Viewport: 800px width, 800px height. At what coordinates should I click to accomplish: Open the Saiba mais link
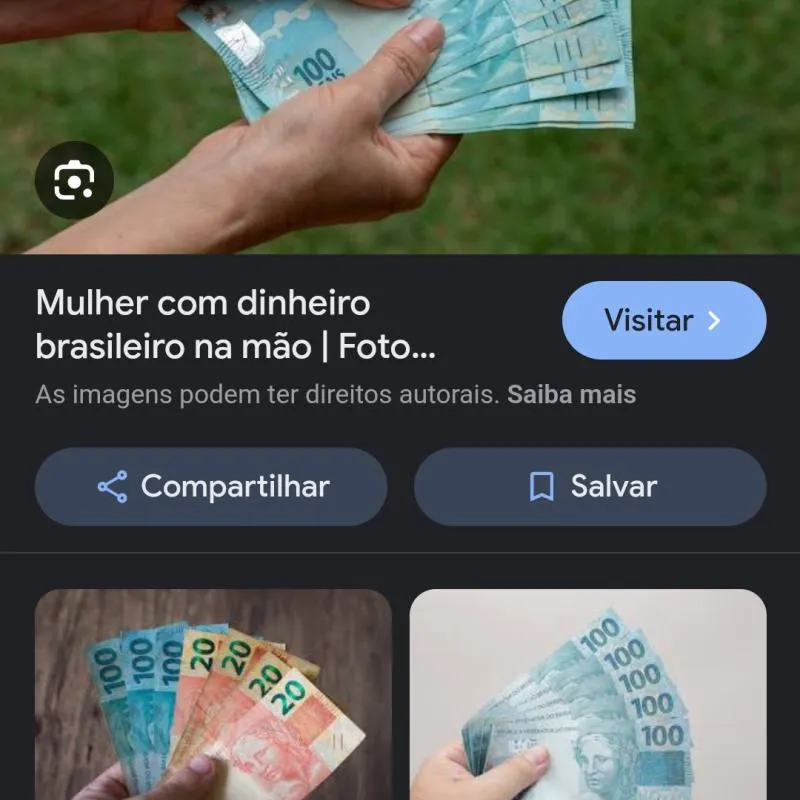571,394
